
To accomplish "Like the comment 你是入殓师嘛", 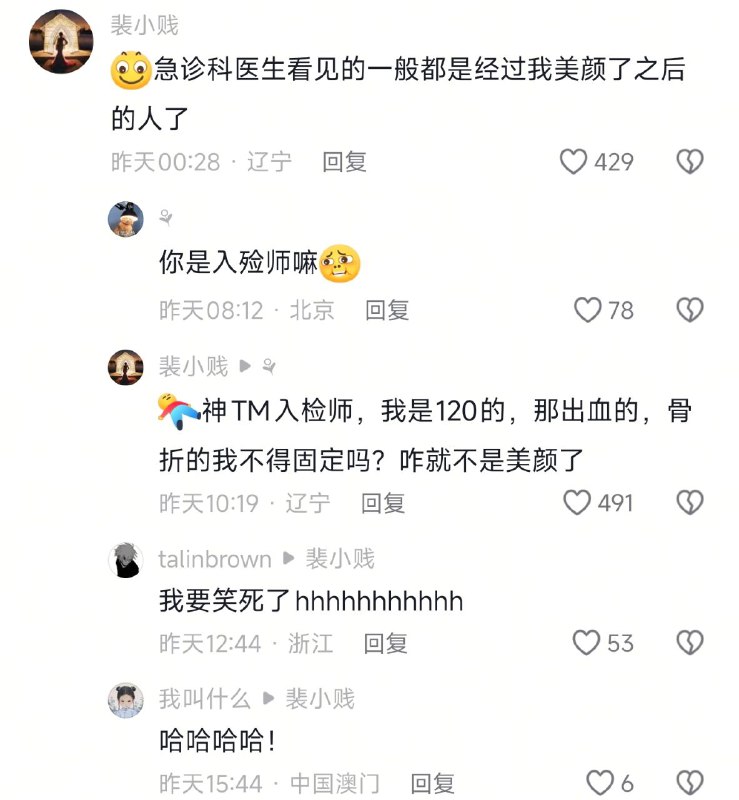I will pos(588,310).
